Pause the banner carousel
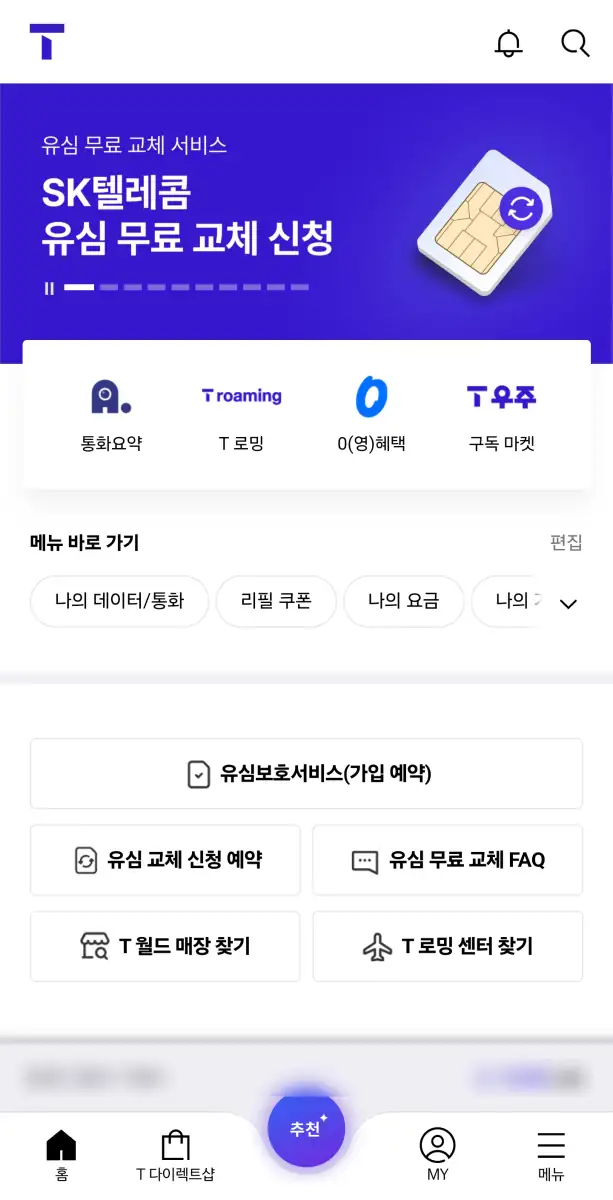The width and height of the screenshot is (613, 1200). click(49, 288)
